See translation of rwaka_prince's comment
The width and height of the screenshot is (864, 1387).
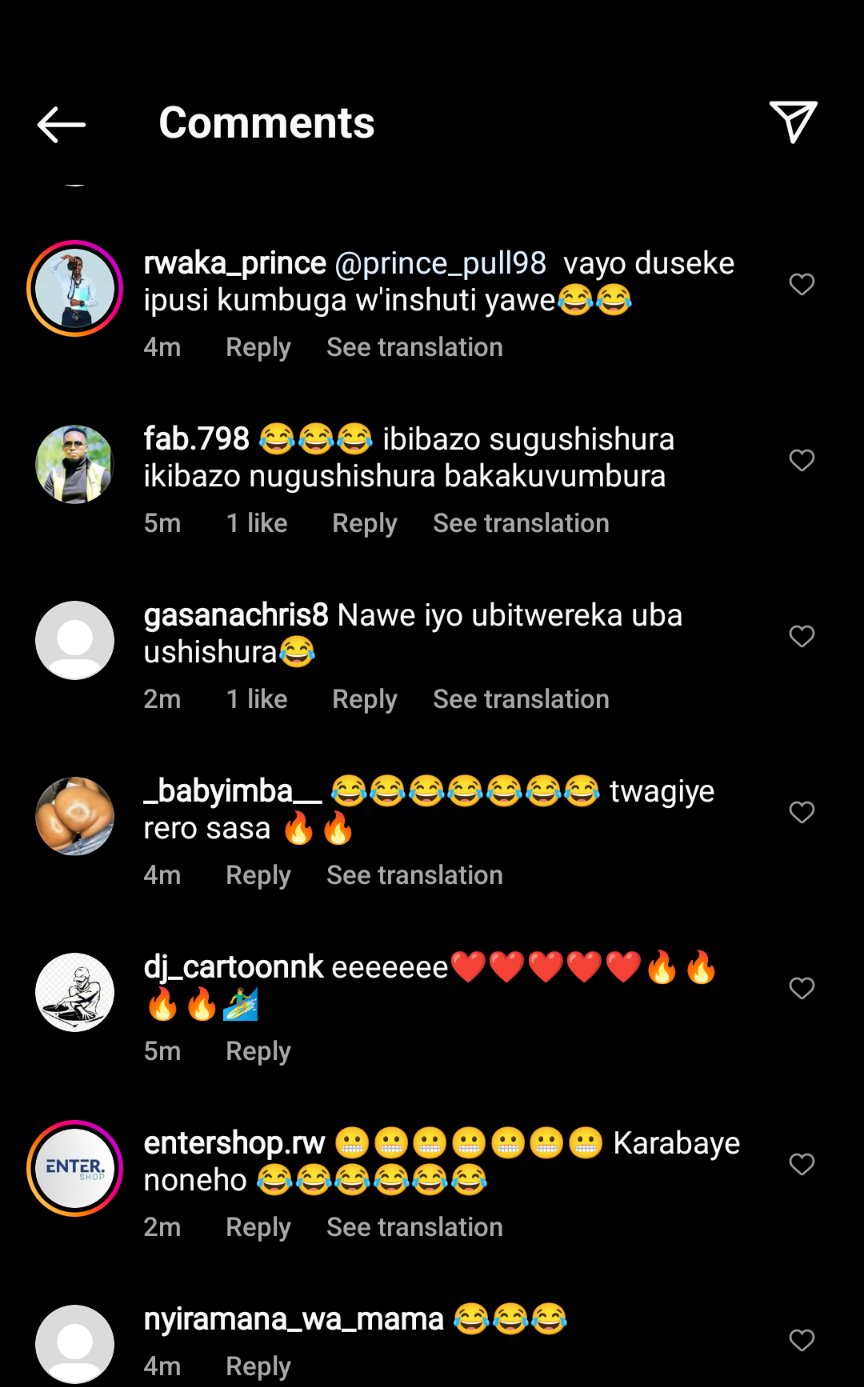click(414, 347)
